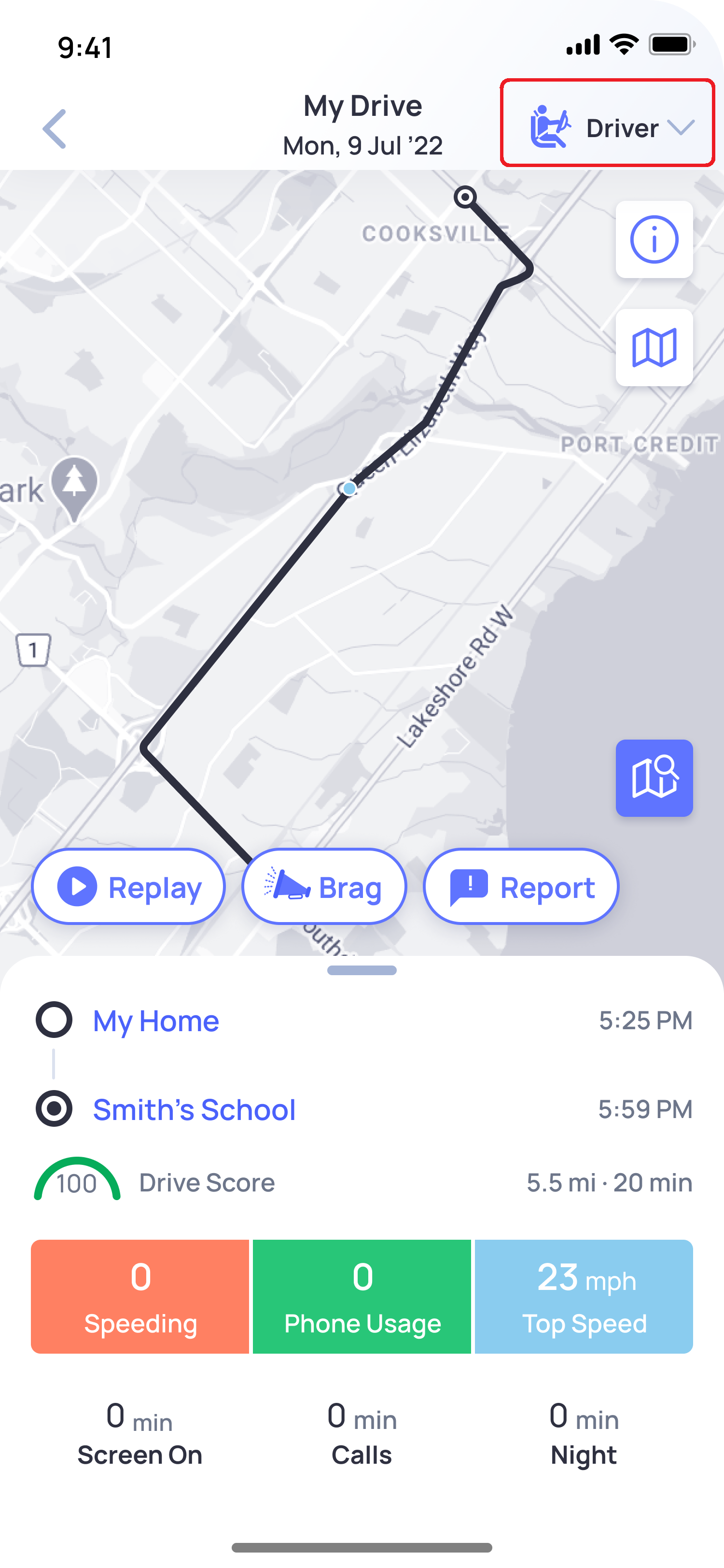View Phone Usage tile

tap(362, 1297)
